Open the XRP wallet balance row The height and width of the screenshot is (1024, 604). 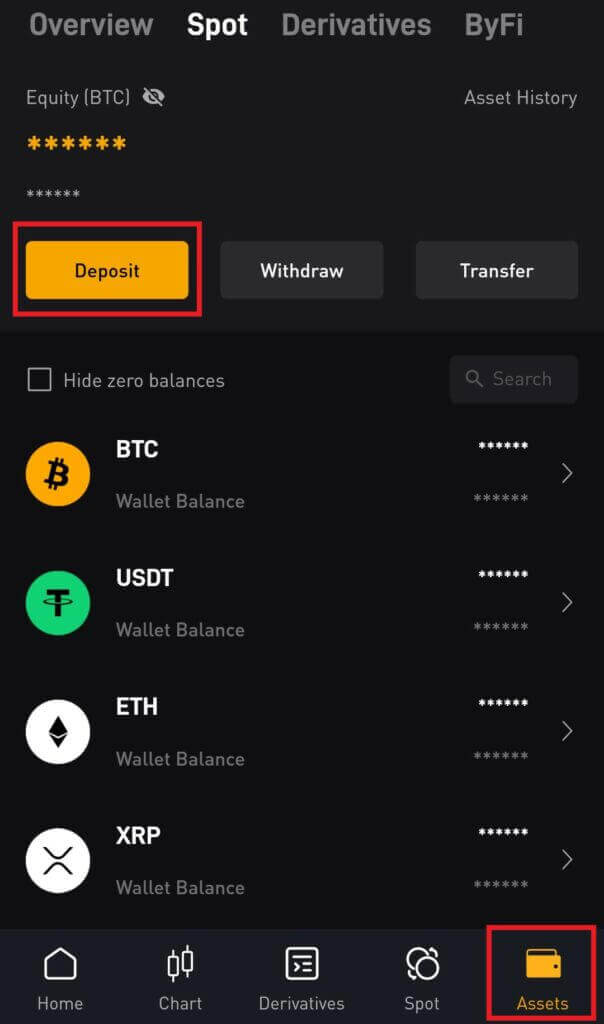click(300, 860)
